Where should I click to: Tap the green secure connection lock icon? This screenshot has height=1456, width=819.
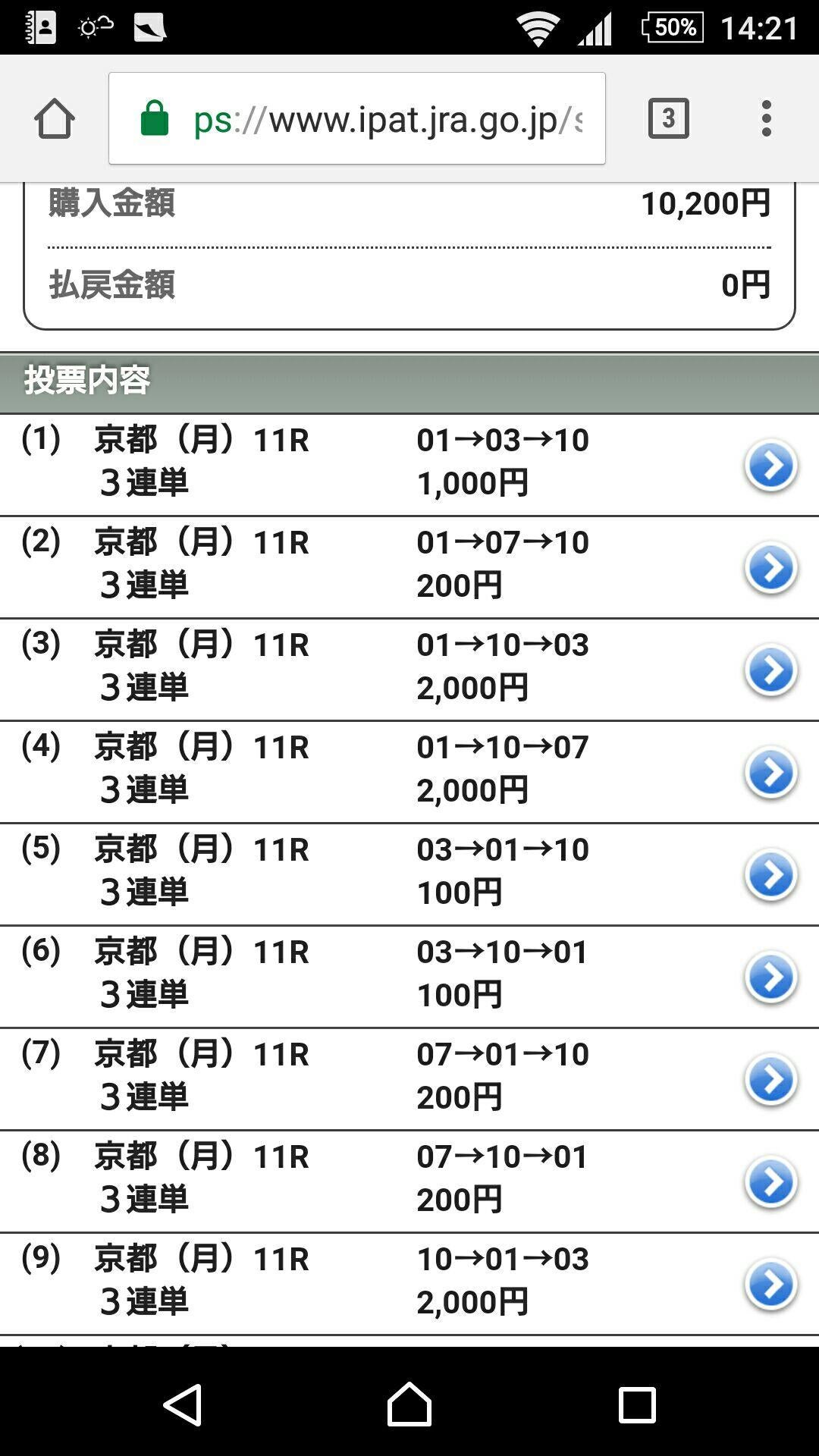(155, 118)
